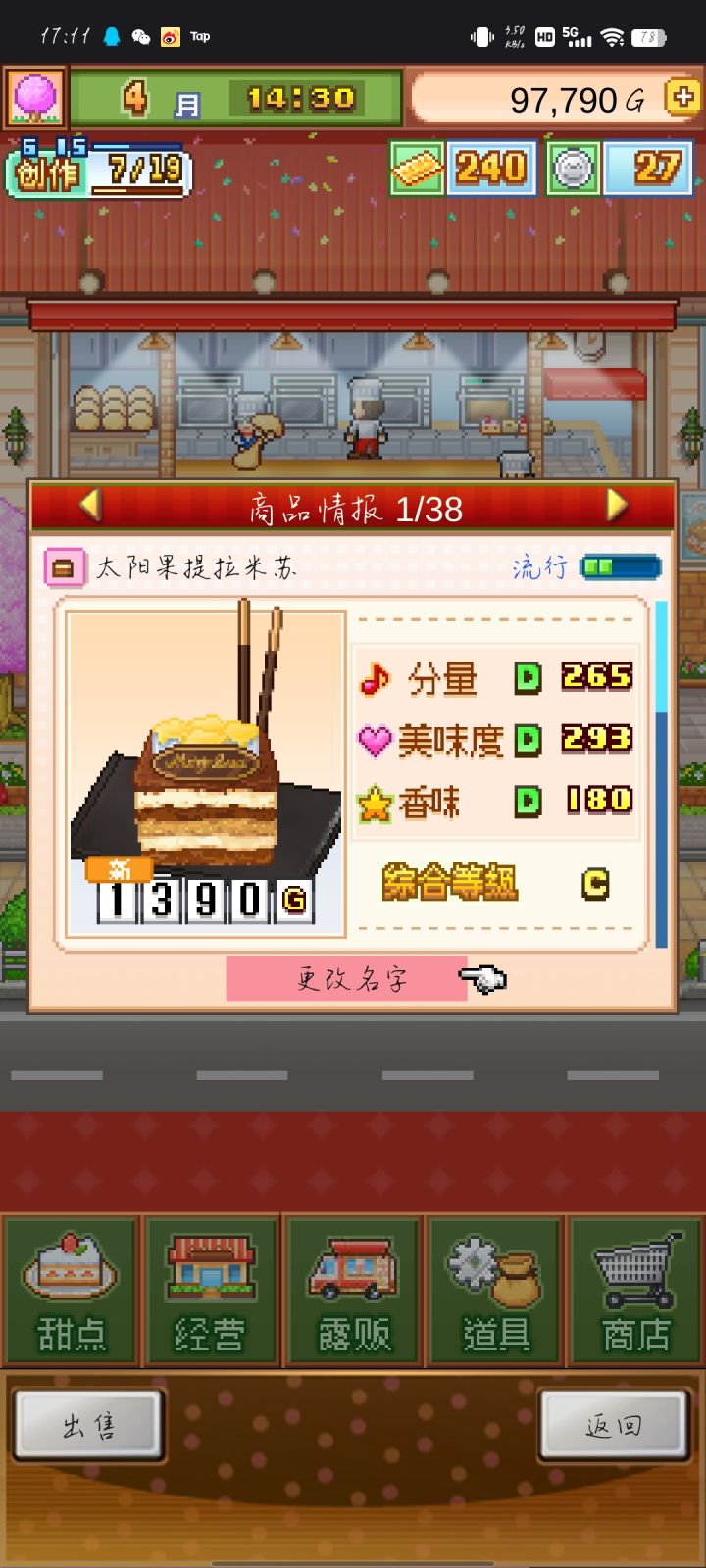Screen dimensions: 706x1568
Task: Advance to next product with right arrow
Action: coord(617,506)
